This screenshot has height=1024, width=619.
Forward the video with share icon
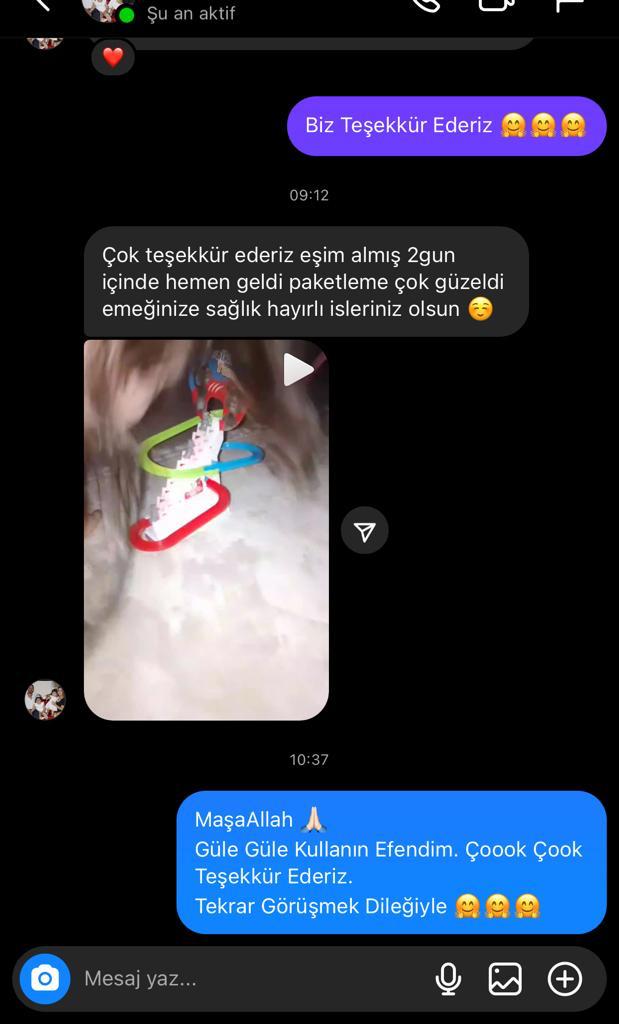pos(365,530)
